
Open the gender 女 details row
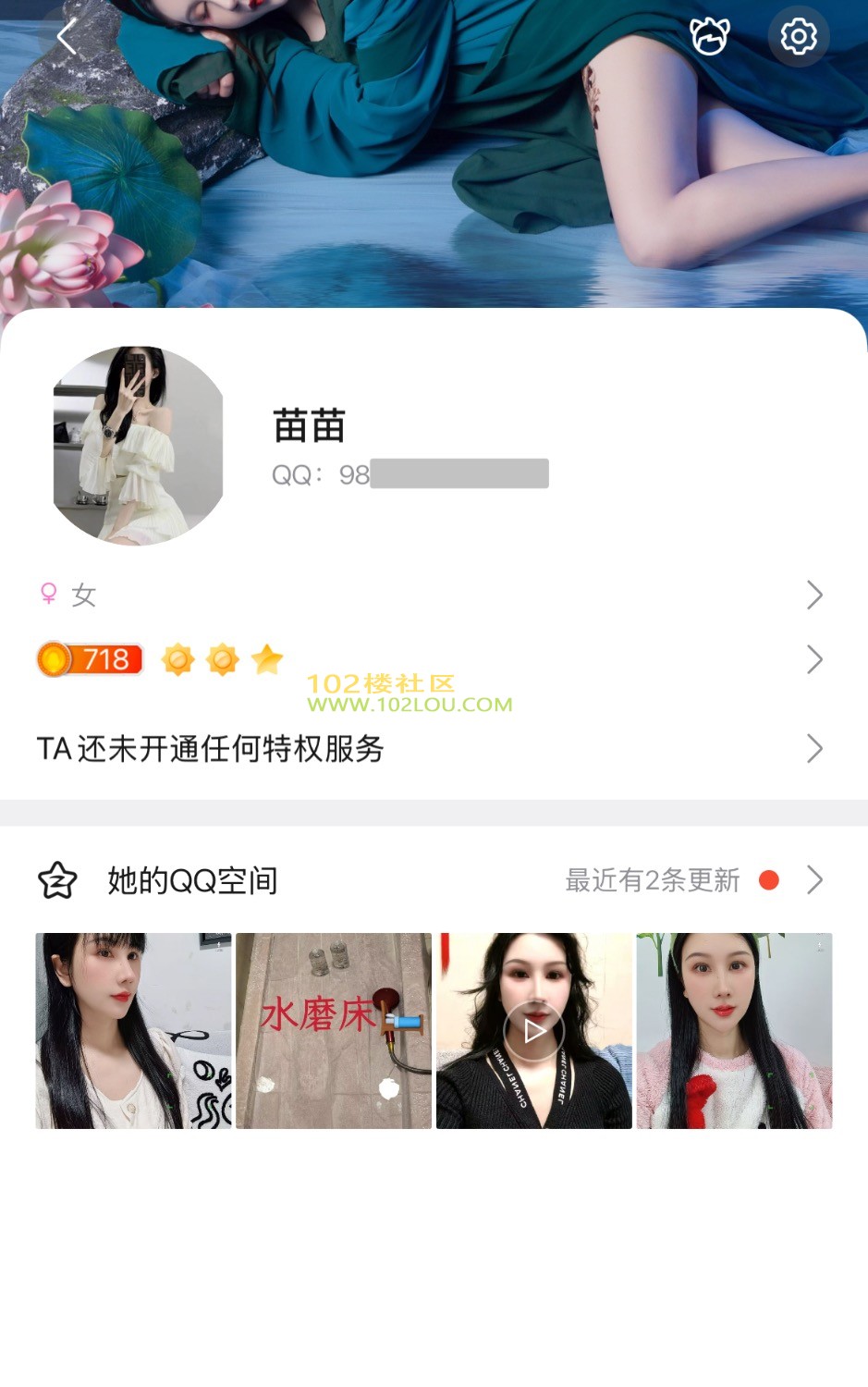pyautogui.click(x=433, y=595)
